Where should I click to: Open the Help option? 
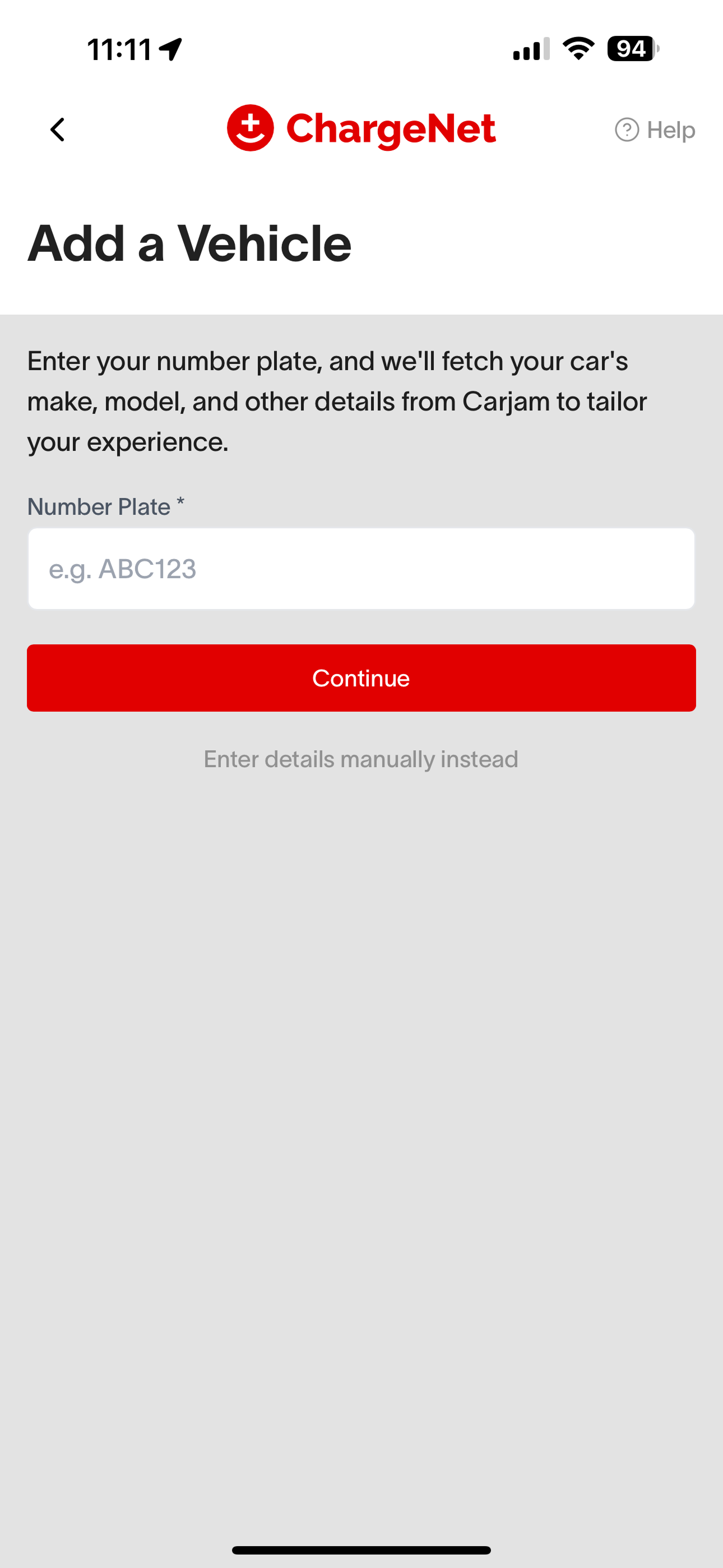click(x=655, y=130)
